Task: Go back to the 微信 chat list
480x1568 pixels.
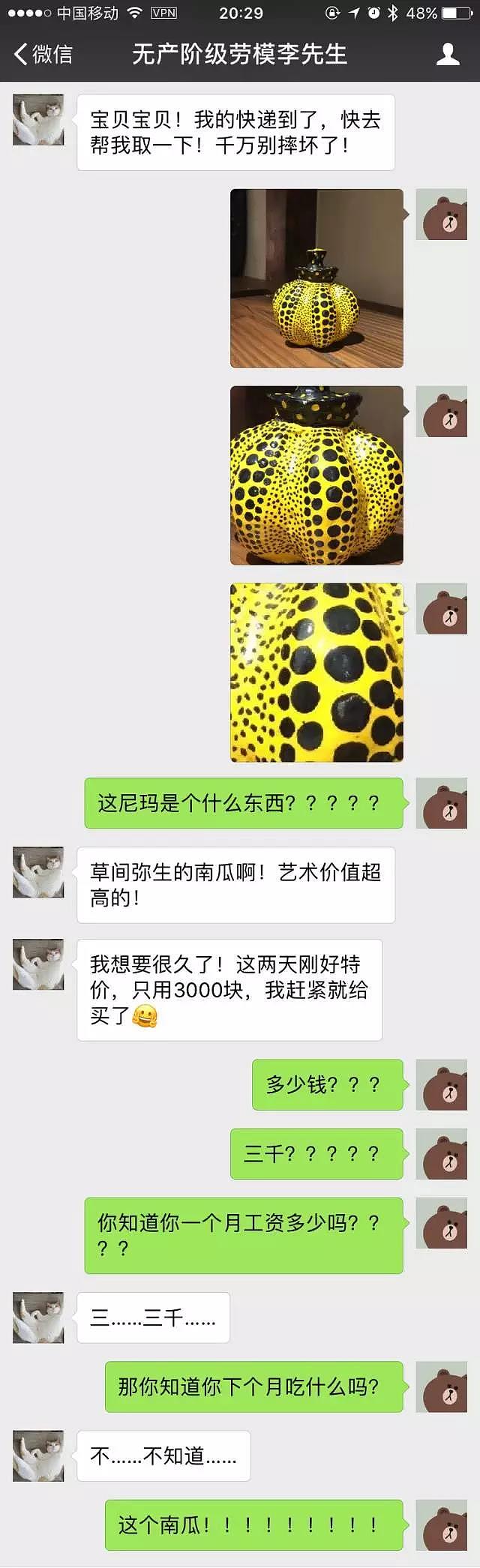Action: [x=43, y=54]
